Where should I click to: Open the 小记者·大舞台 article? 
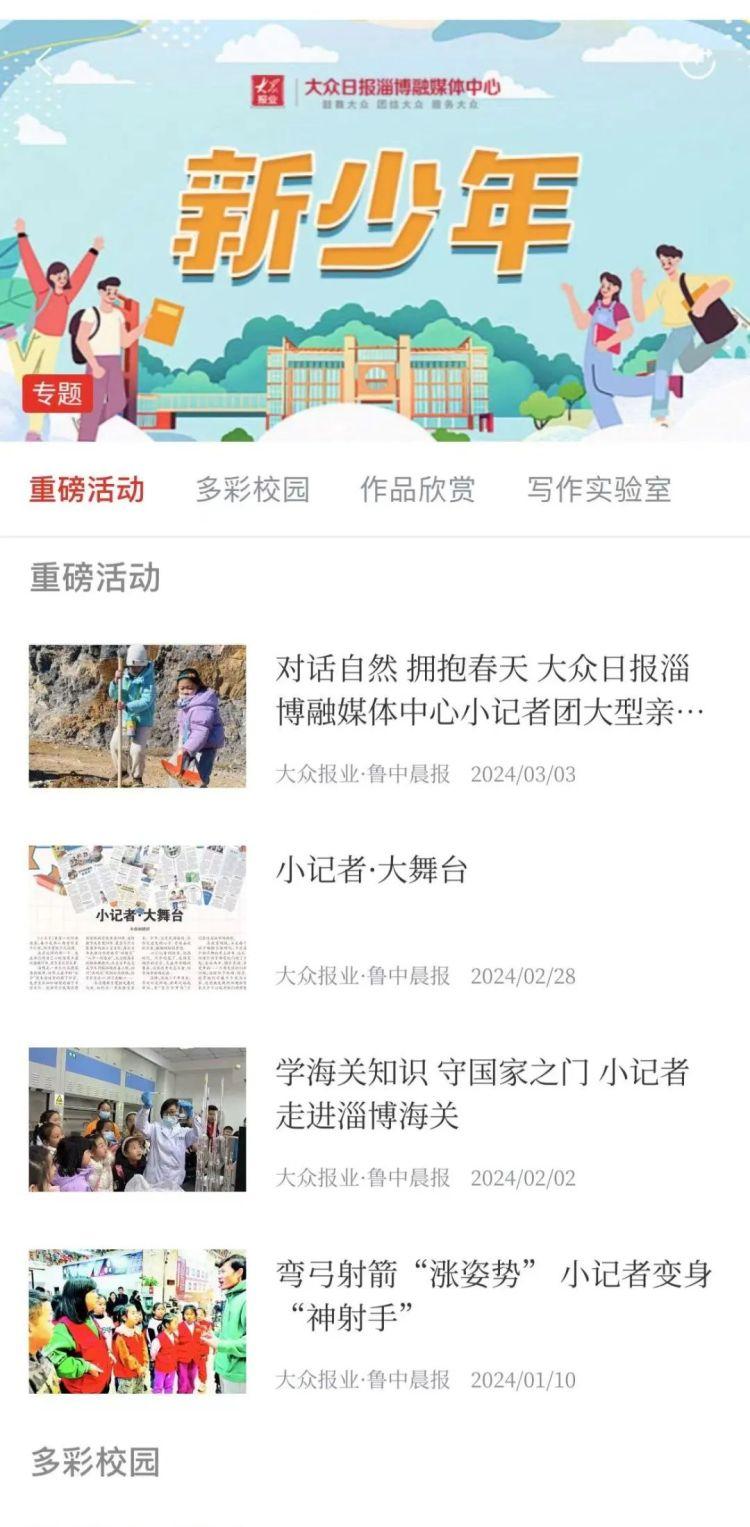tap(372, 870)
